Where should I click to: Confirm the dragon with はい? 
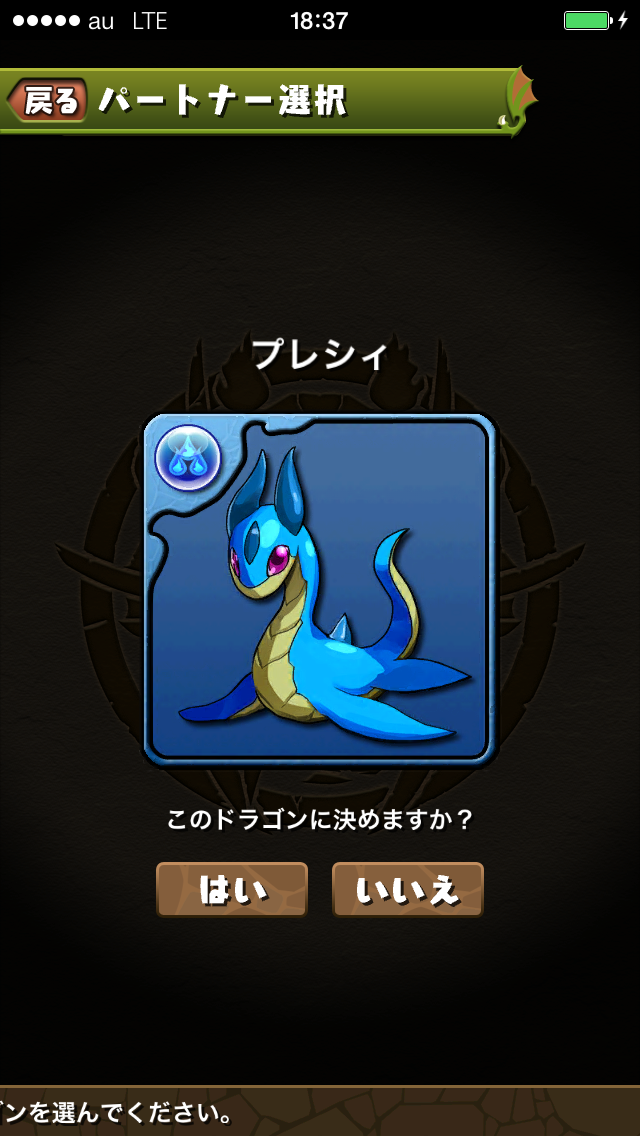pos(232,889)
